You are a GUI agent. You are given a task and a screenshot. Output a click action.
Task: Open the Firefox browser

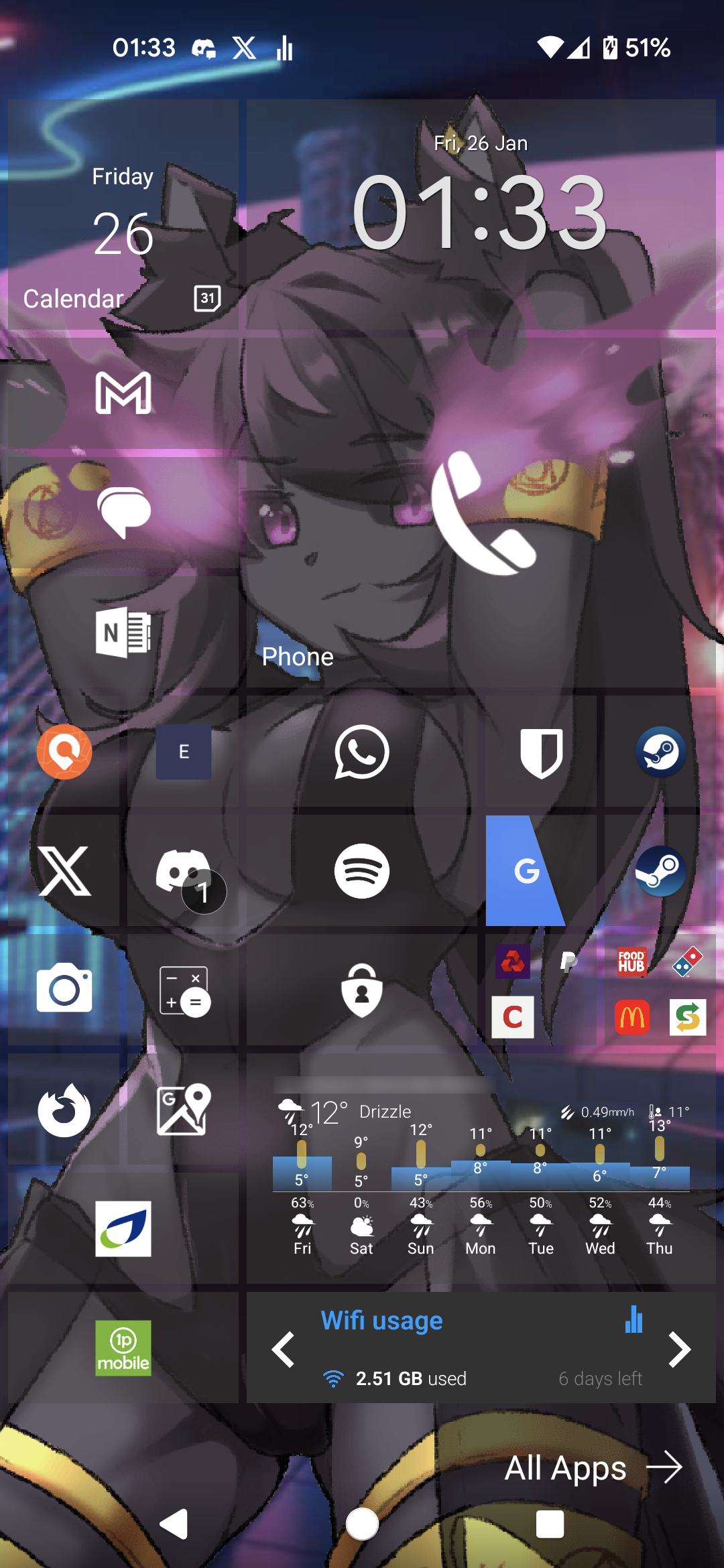pyautogui.click(x=64, y=1110)
